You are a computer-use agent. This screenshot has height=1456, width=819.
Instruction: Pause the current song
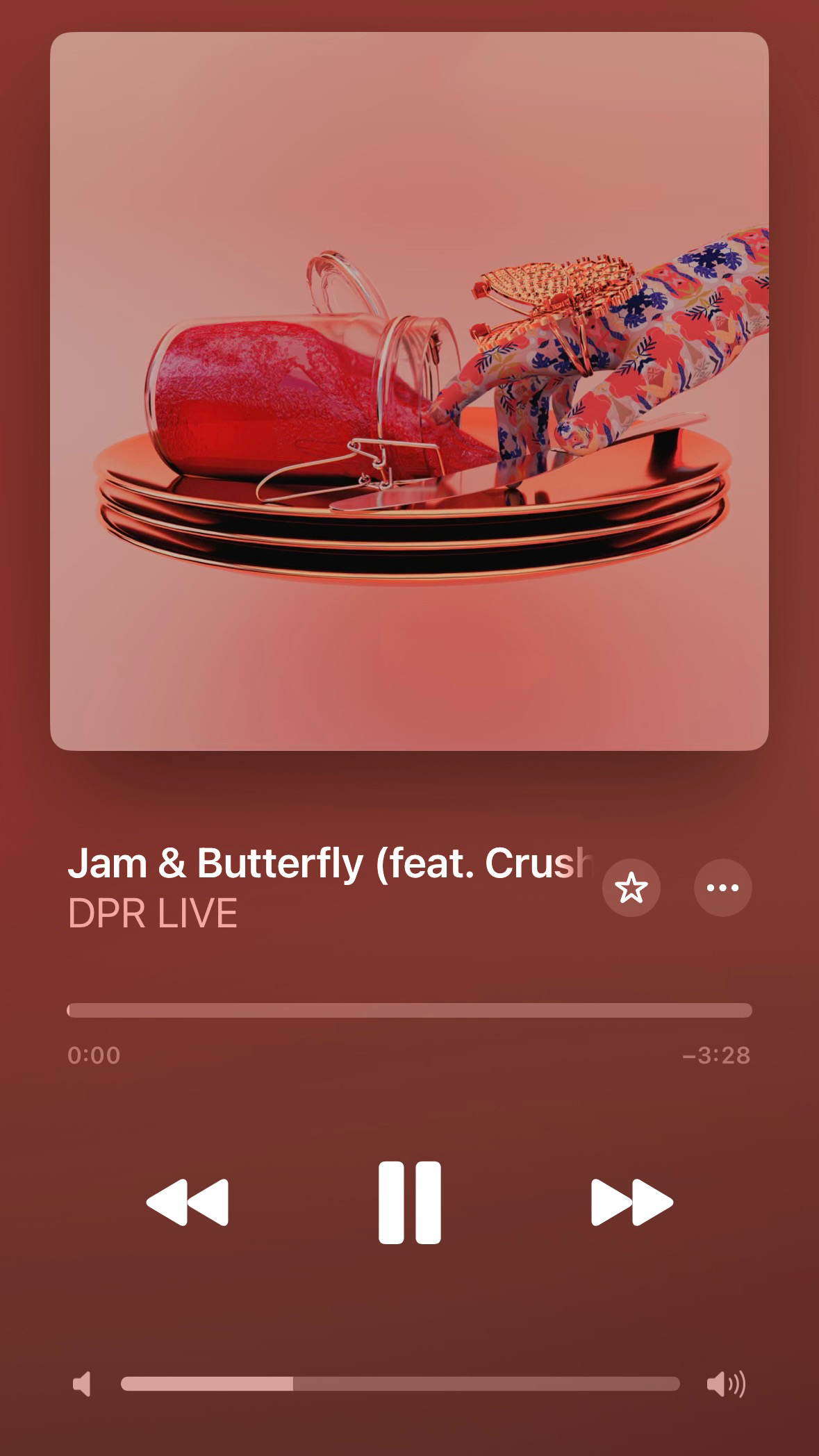tap(409, 1202)
